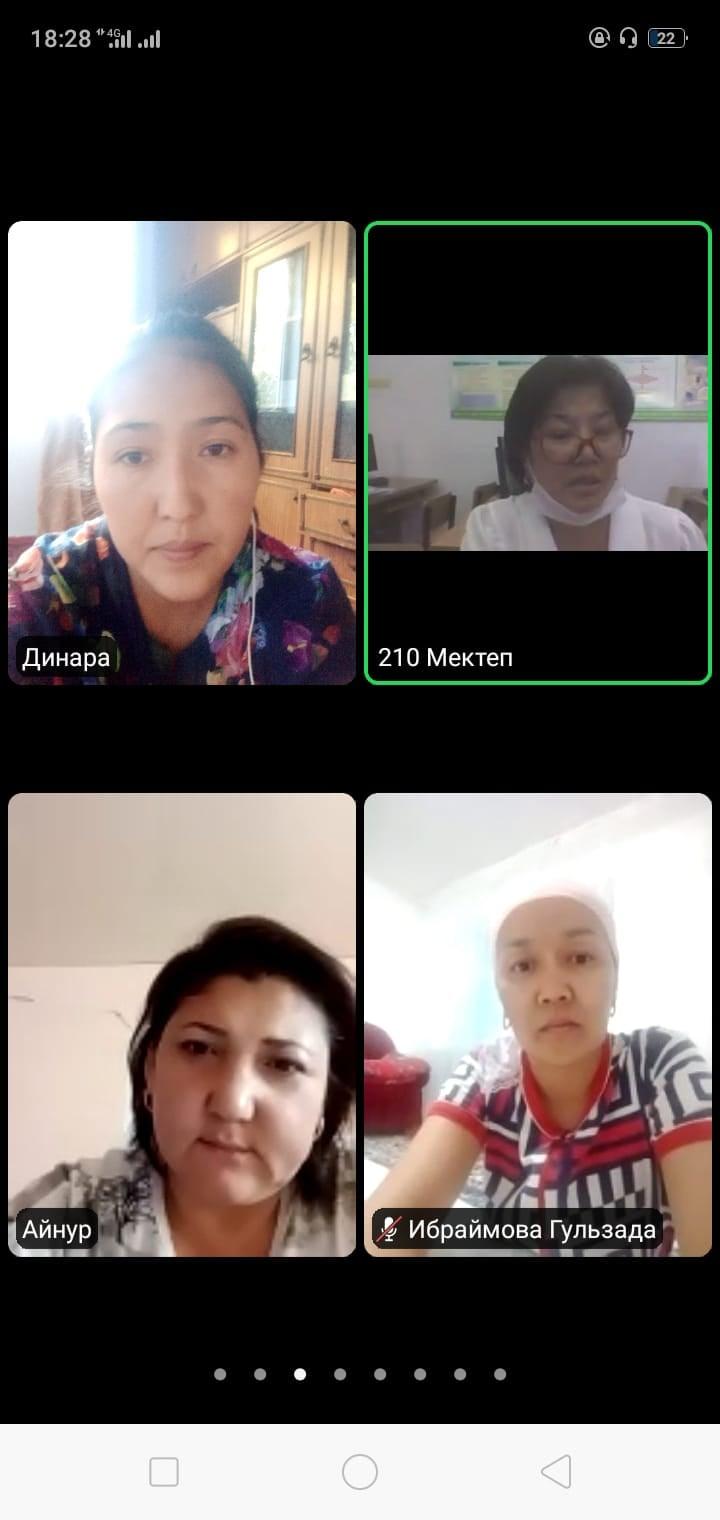Select Айнур's video tile
Image resolution: width=720 pixels, height=1520 pixels.
(182, 1025)
